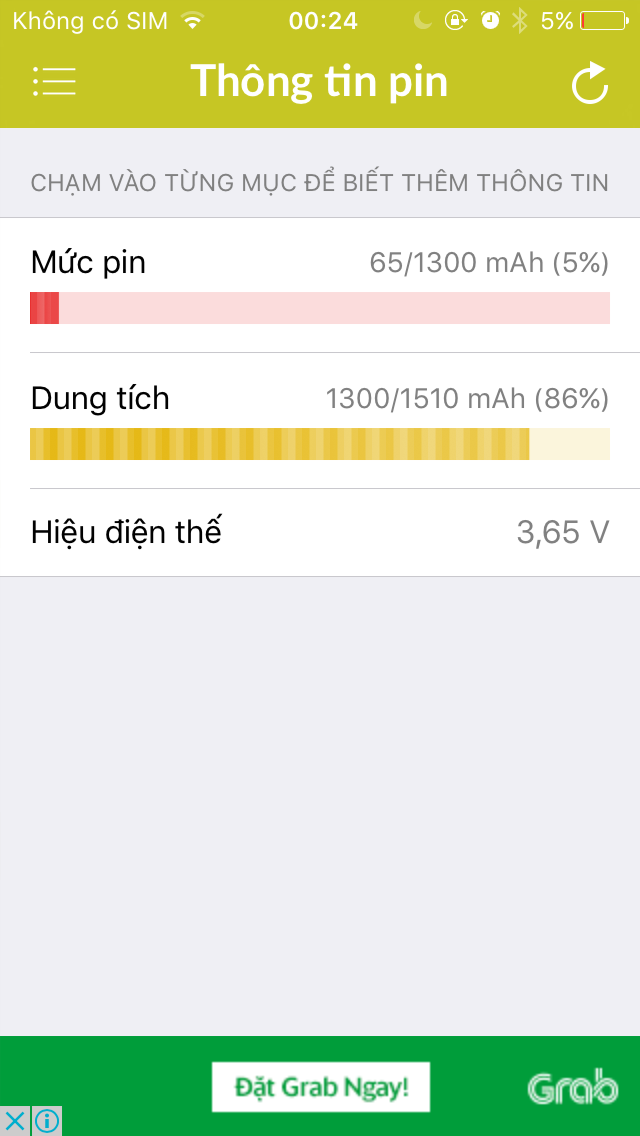This screenshot has height=1136, width=640.
Task: Open the hamburger menu
Action: pos(54,81)
